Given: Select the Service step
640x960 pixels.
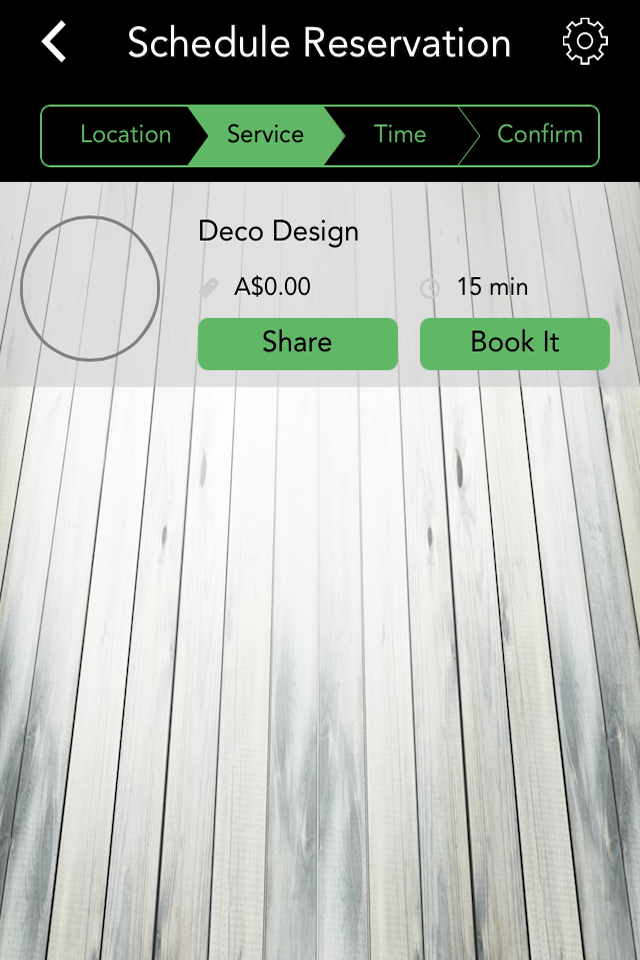Looking at the screenshot, I should click(265, 135).
